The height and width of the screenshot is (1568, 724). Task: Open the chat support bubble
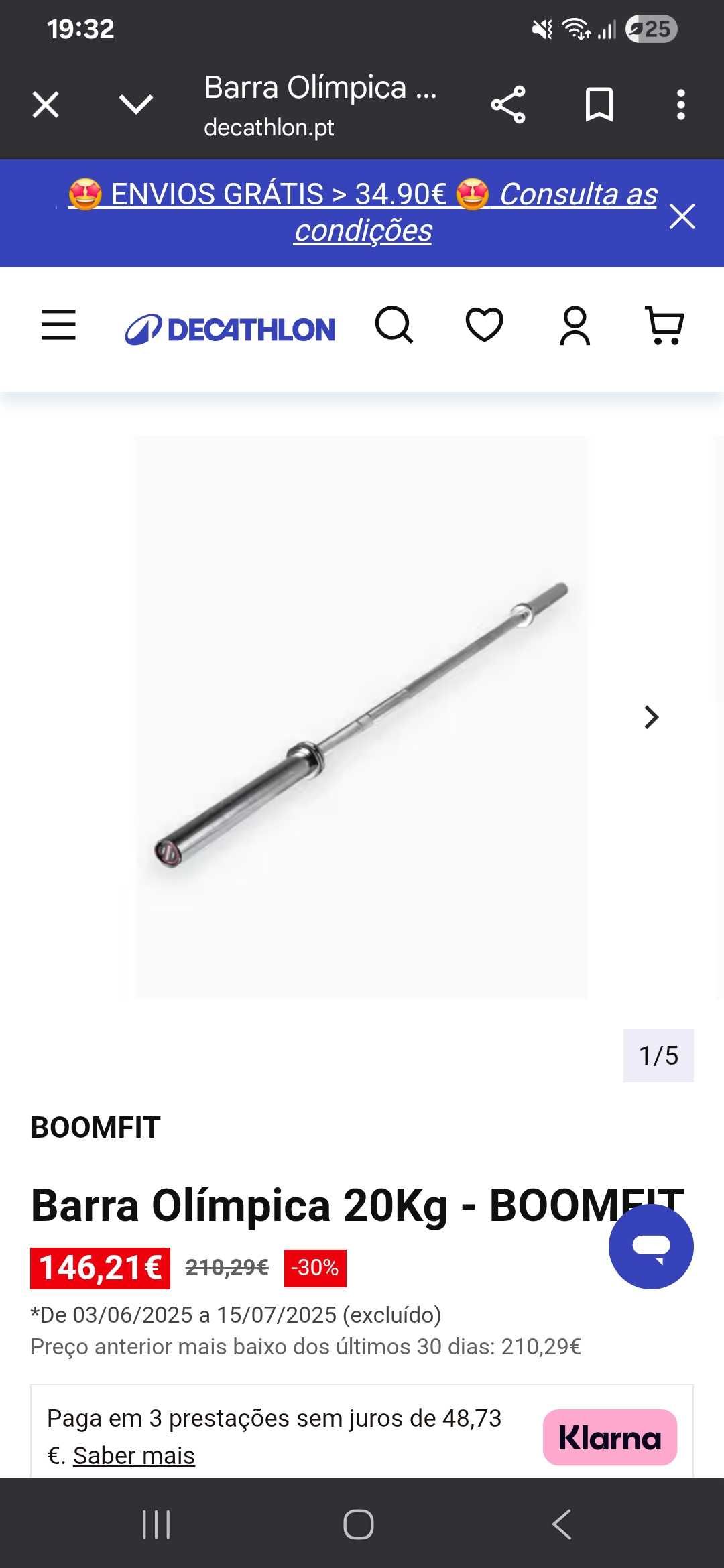tap(650, 1246)
